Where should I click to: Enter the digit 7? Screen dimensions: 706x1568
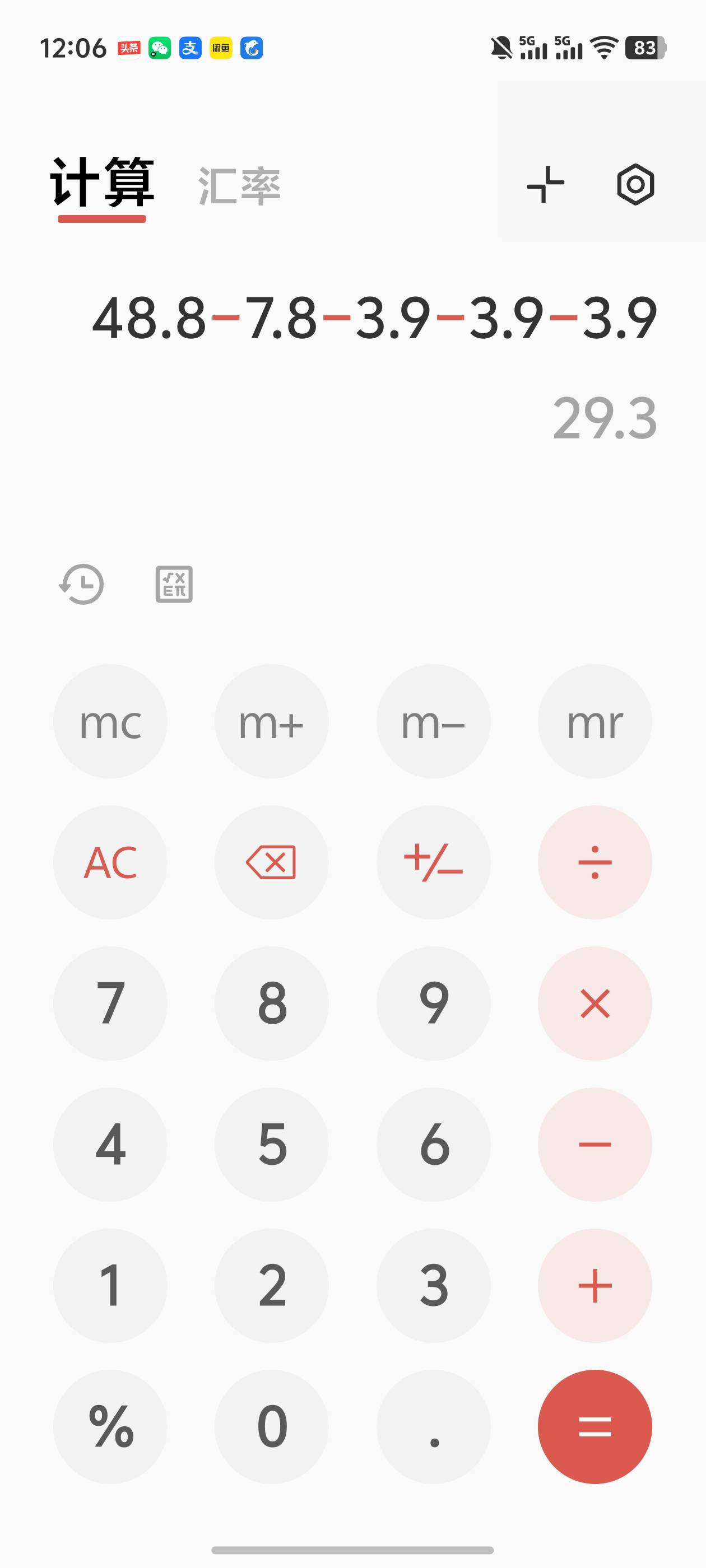110,1004
